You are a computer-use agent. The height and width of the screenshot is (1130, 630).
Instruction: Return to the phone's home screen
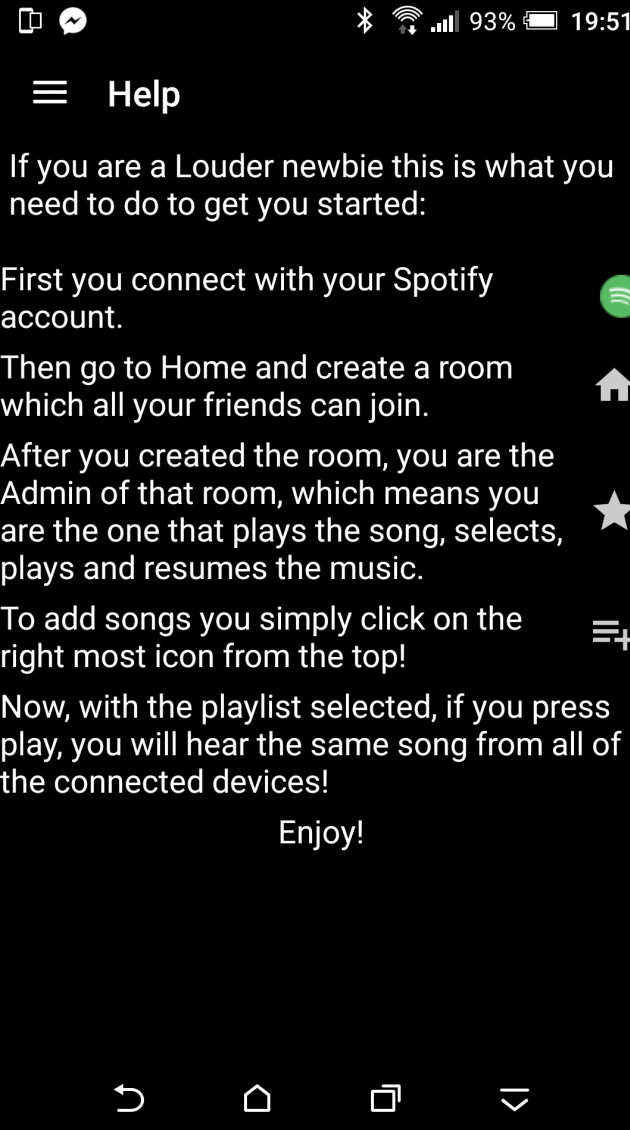pyautogui.click(x=257, y=1098)
